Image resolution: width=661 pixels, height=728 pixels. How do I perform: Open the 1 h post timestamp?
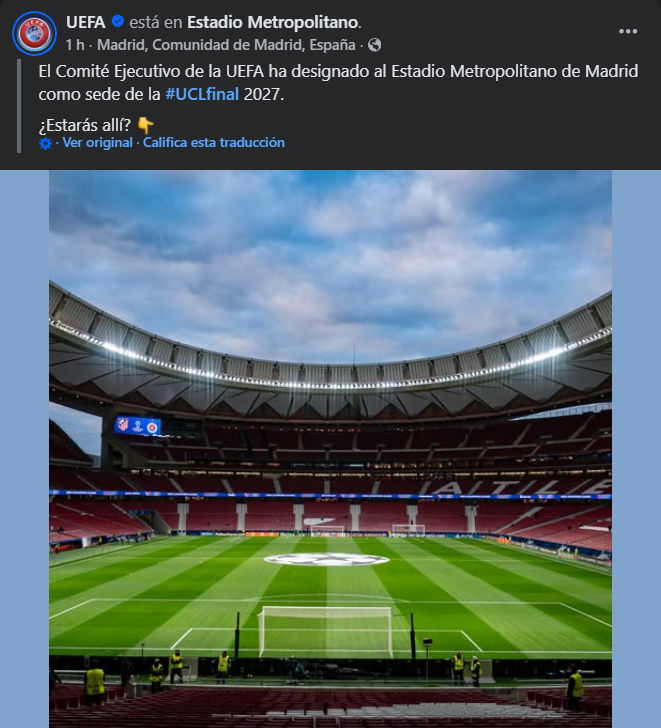pos(74,45)
